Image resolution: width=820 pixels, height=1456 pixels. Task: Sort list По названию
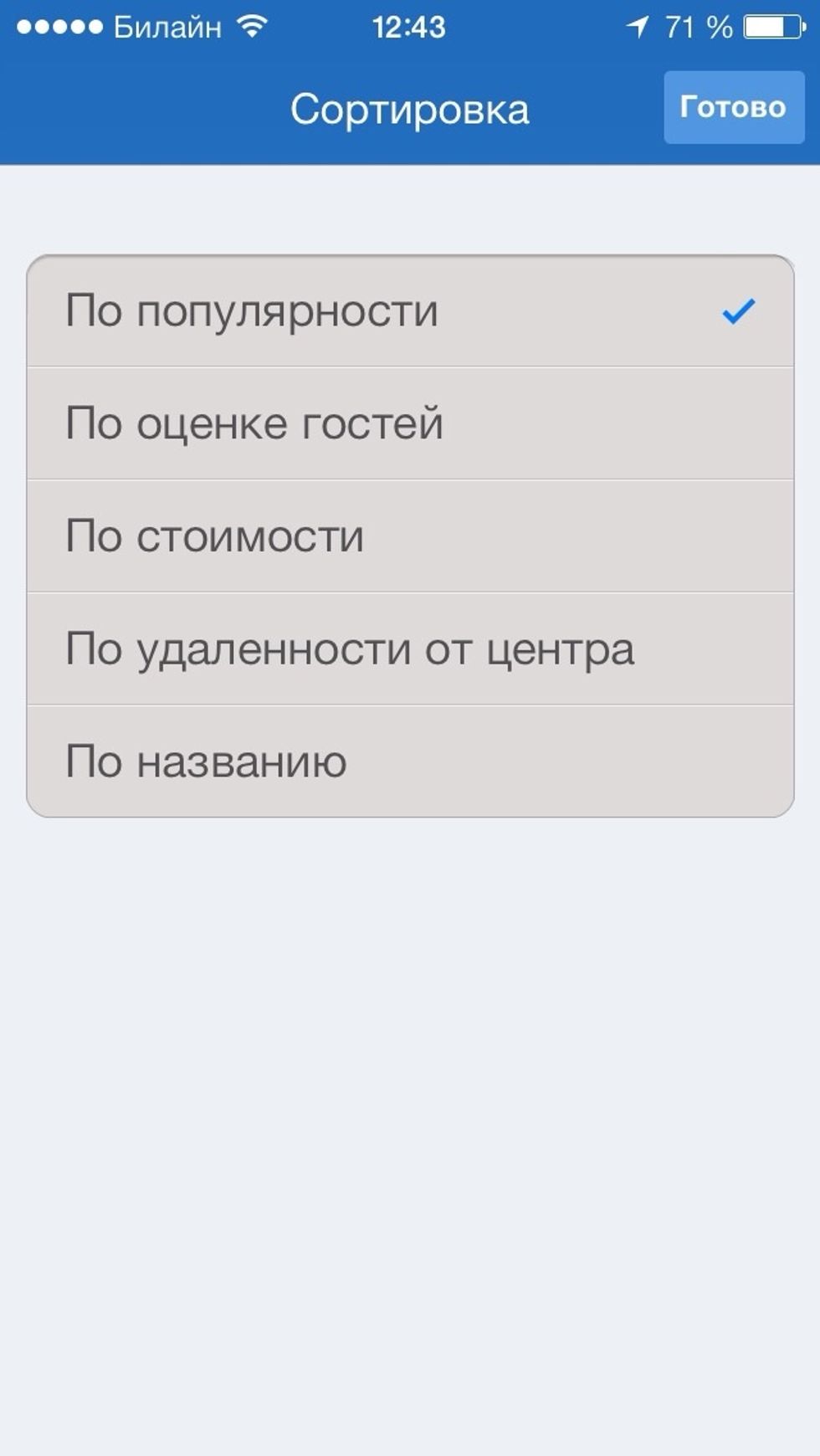[410, 761]
